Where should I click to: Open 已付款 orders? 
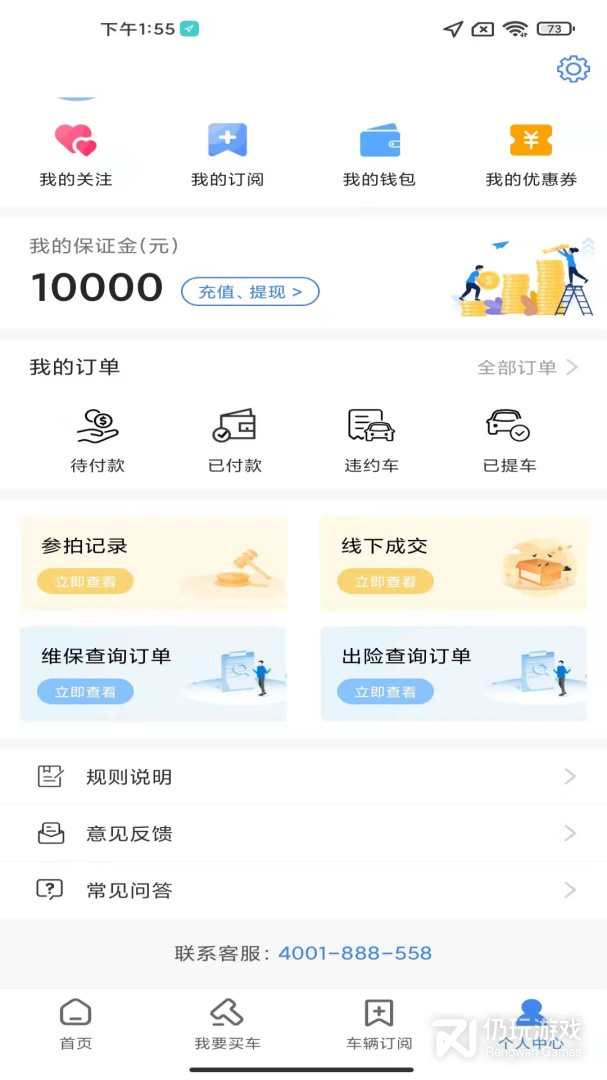tap(235, 440)
